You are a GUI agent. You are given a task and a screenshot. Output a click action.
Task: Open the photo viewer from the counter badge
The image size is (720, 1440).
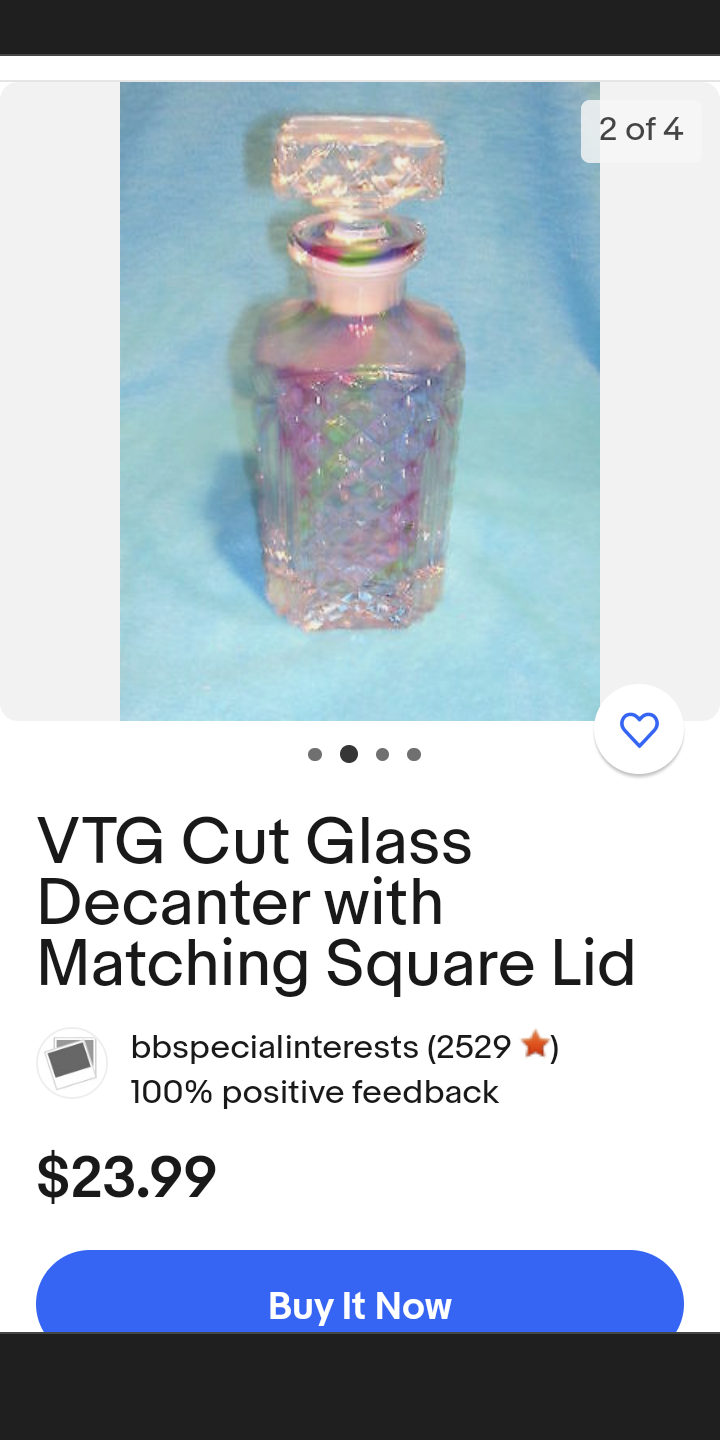pos(641,130)
